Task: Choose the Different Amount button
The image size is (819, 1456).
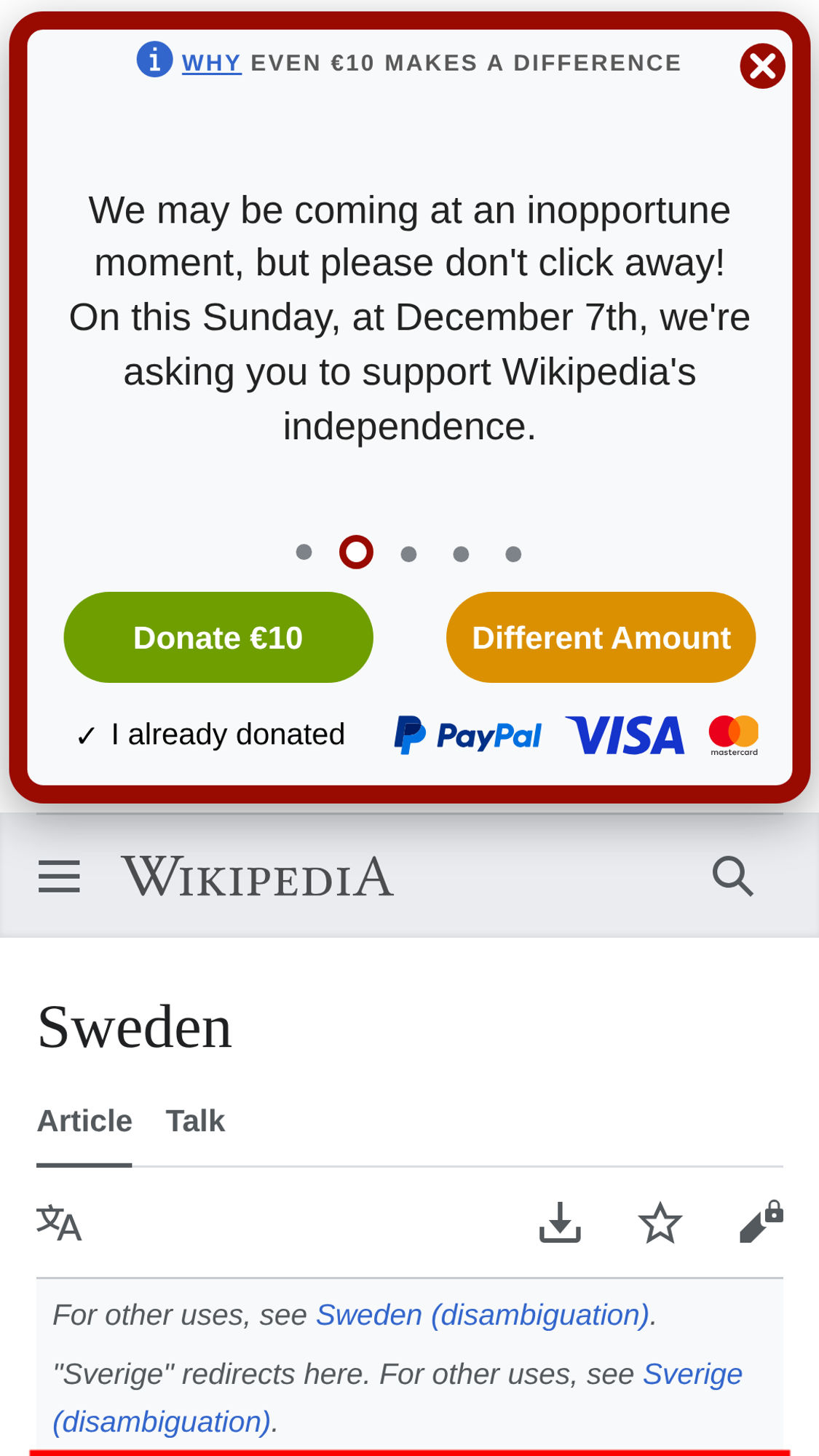Action: pyautogui.click(x=601, y=637)
